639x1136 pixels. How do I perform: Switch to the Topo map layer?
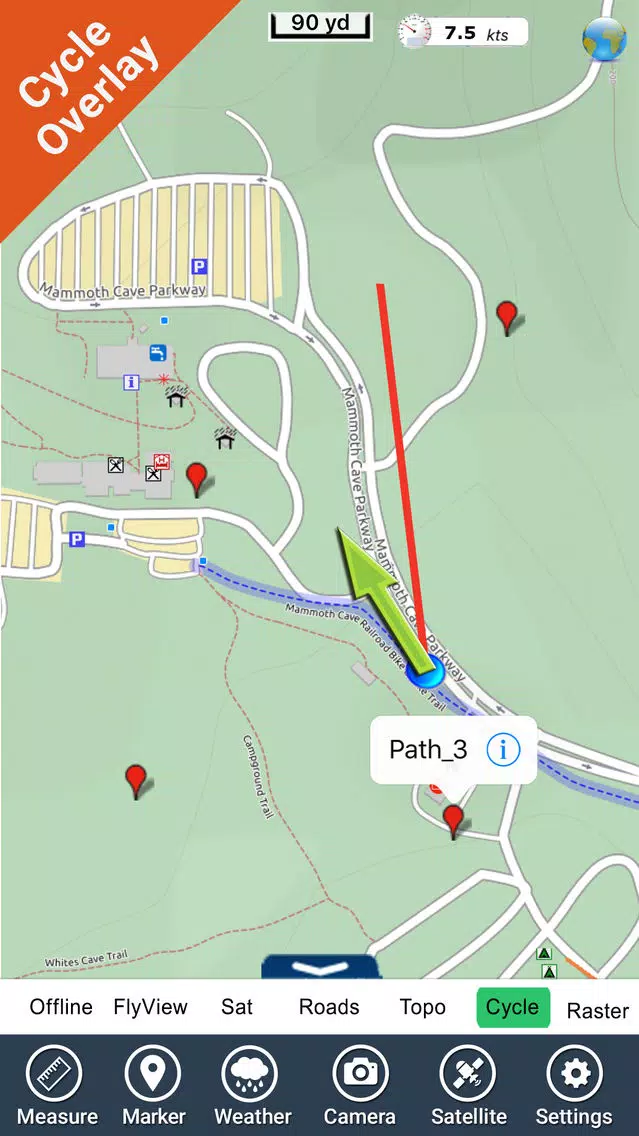tap(422, 1008)
